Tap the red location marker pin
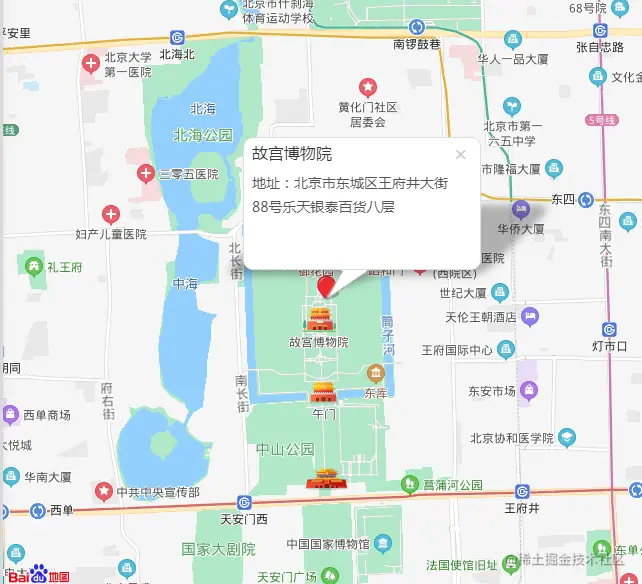 click(x=325, y=287)
